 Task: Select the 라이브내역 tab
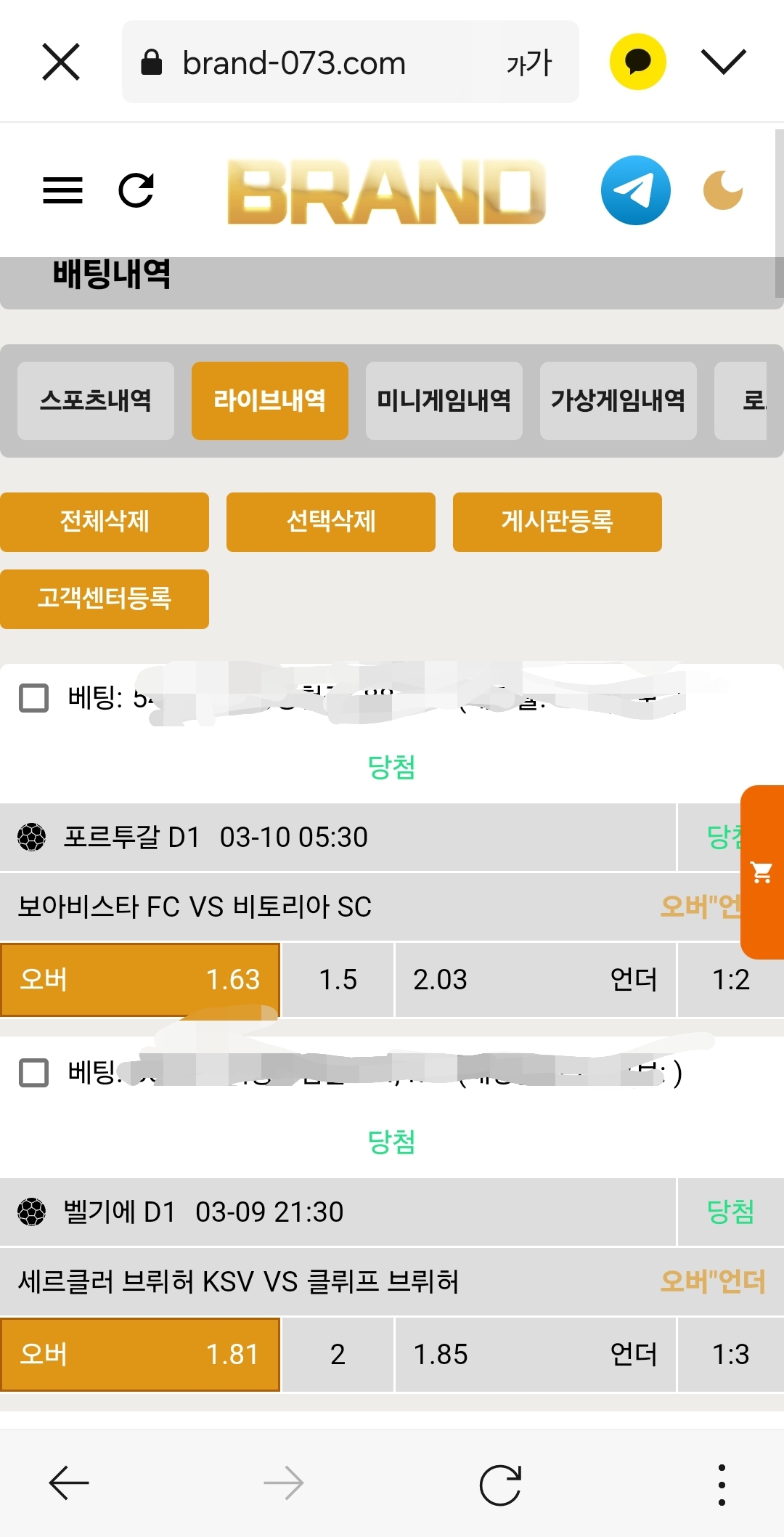pyautogui.click(x=269, y=400)
